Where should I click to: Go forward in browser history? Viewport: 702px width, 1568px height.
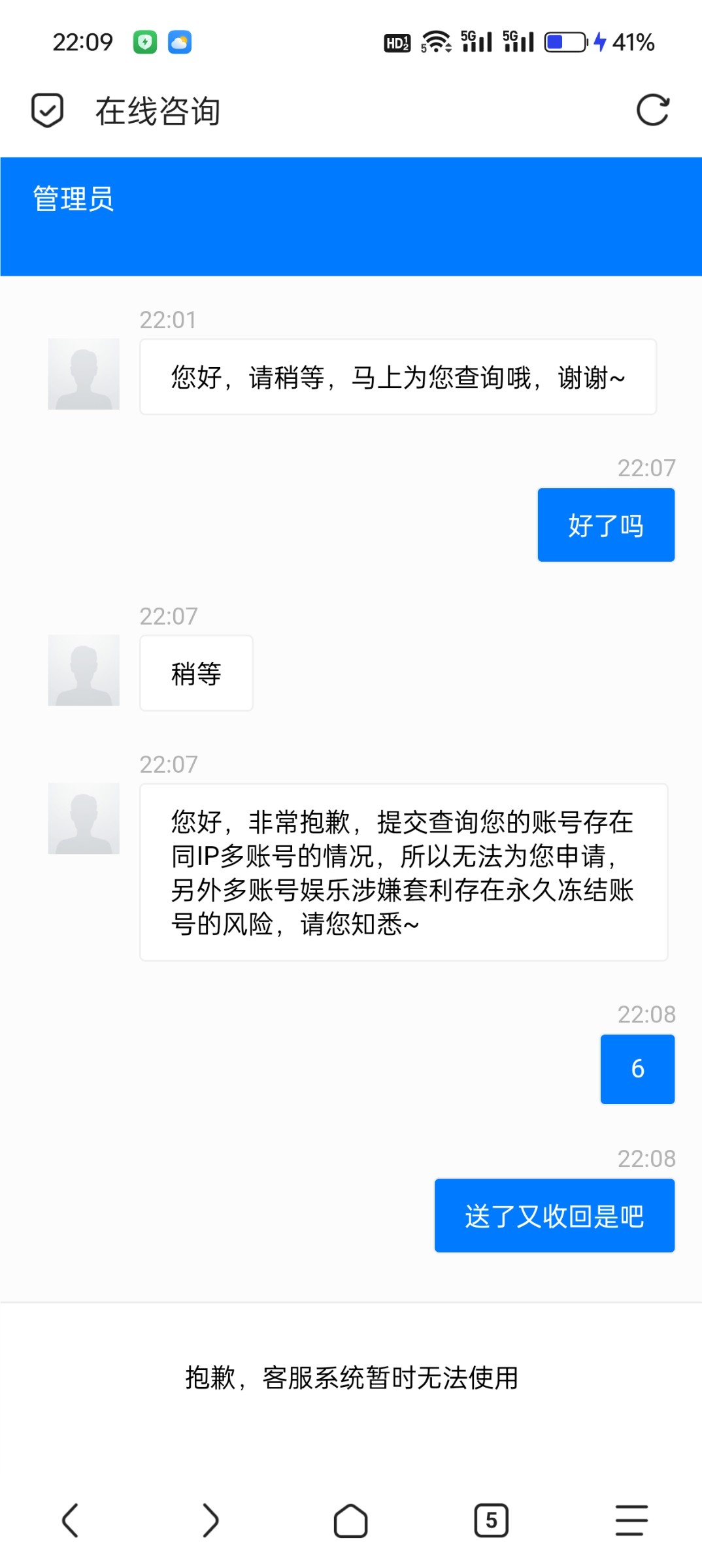coord(210,1520)
